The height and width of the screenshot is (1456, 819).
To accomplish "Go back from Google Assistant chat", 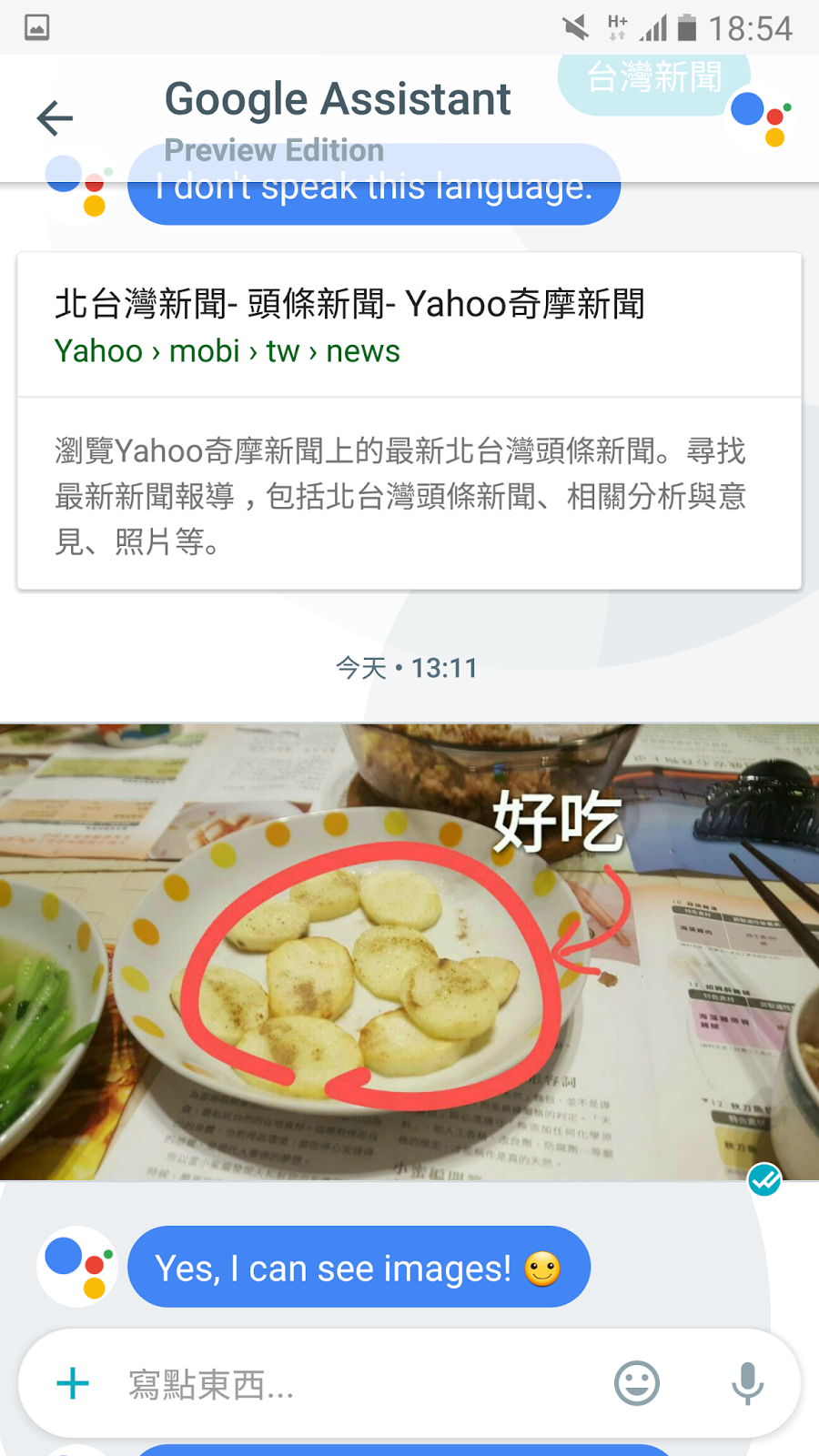I will click(x=55, y=118).
